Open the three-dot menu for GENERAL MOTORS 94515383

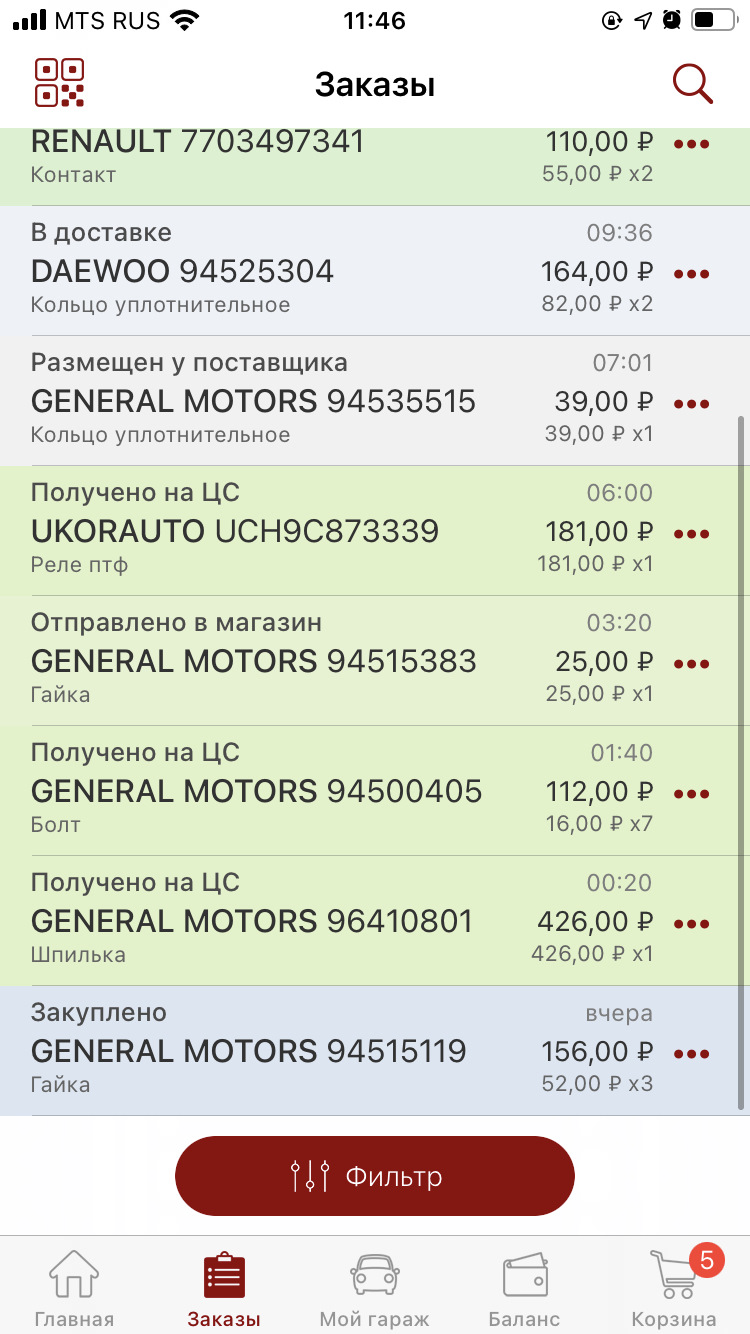(692, 664)
